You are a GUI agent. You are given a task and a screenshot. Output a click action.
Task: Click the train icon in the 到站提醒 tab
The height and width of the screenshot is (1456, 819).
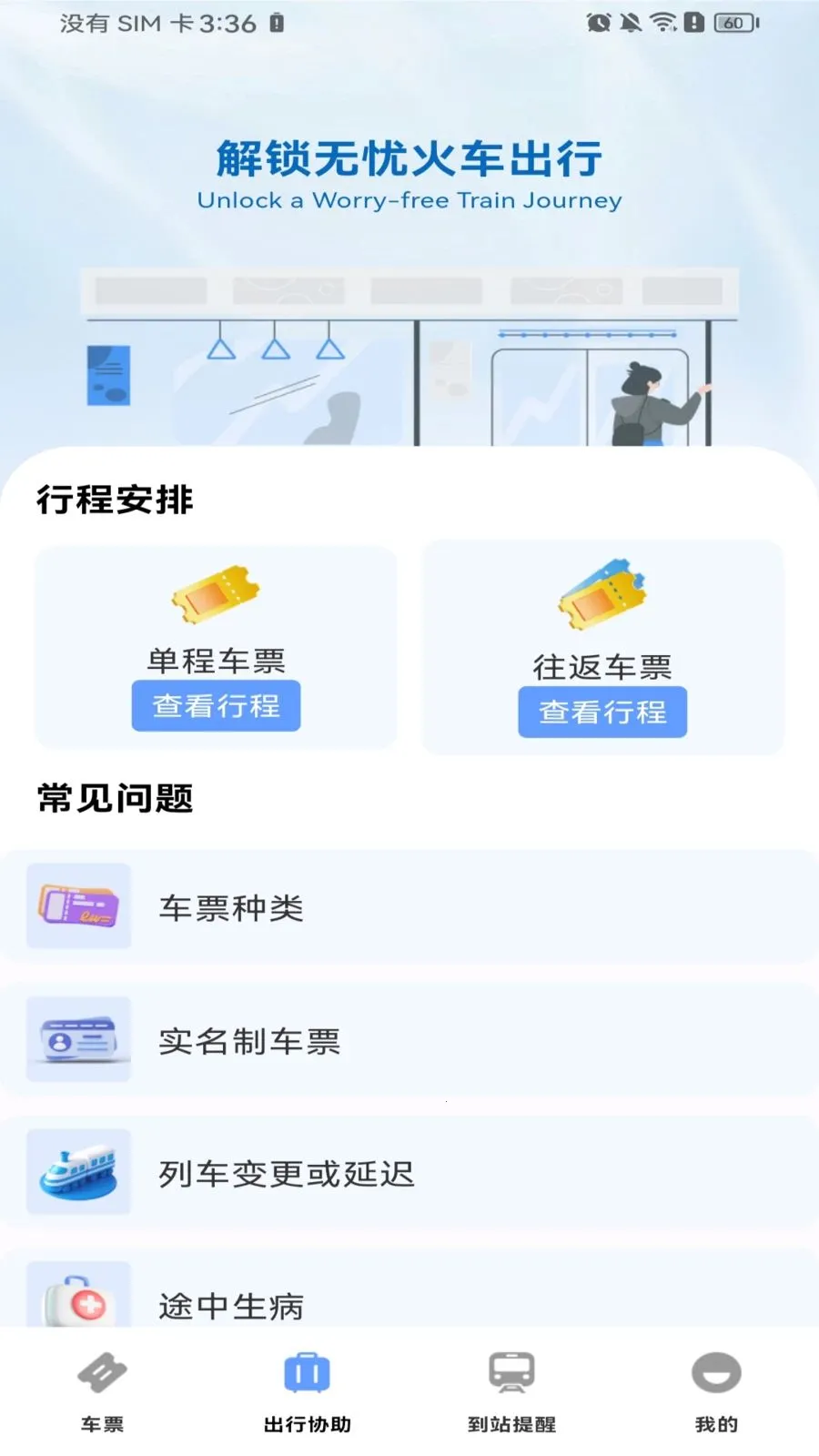point(511,1374)
